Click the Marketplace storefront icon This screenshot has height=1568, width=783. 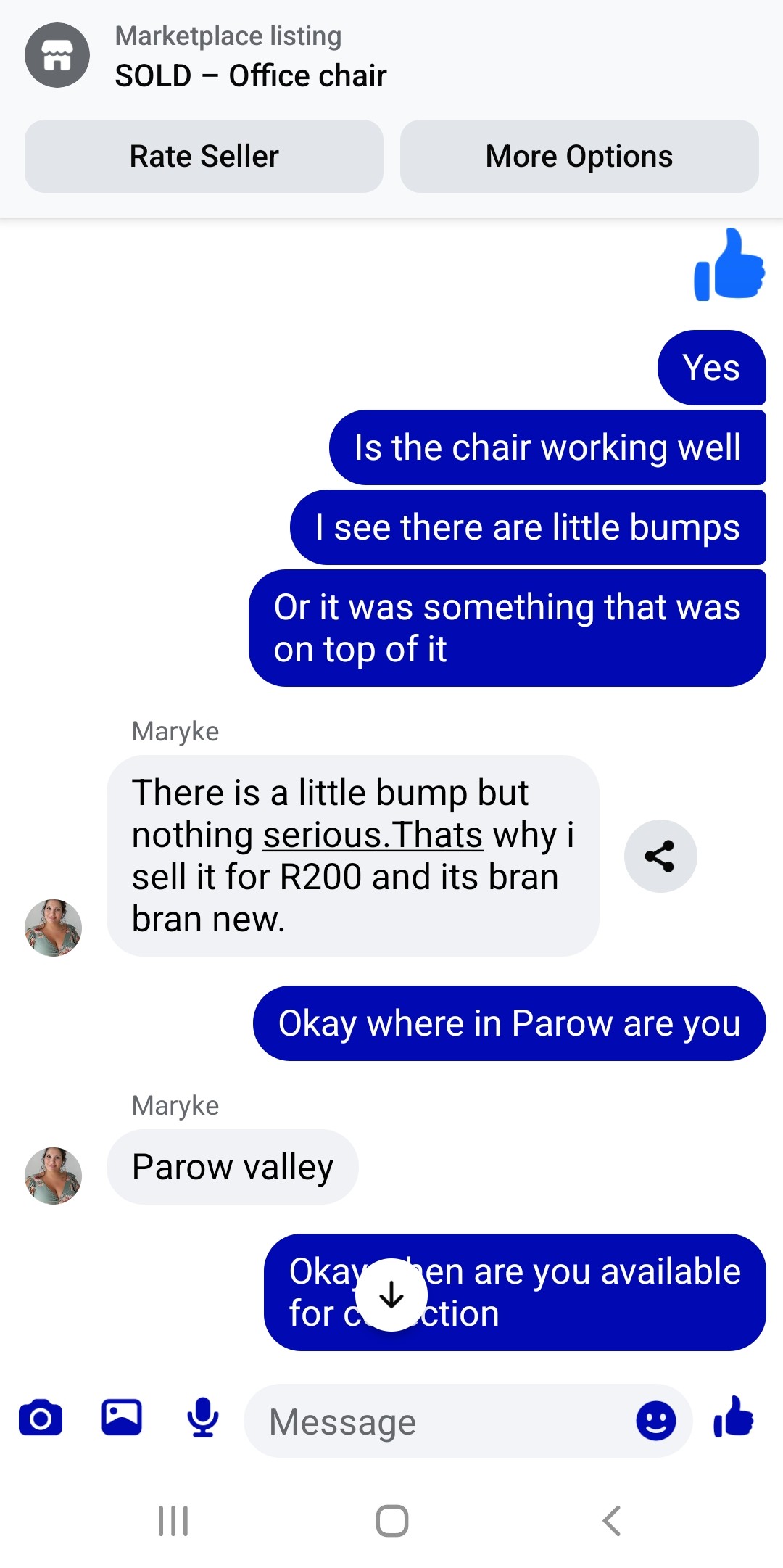pyautogui.click(x=57, y=54)
